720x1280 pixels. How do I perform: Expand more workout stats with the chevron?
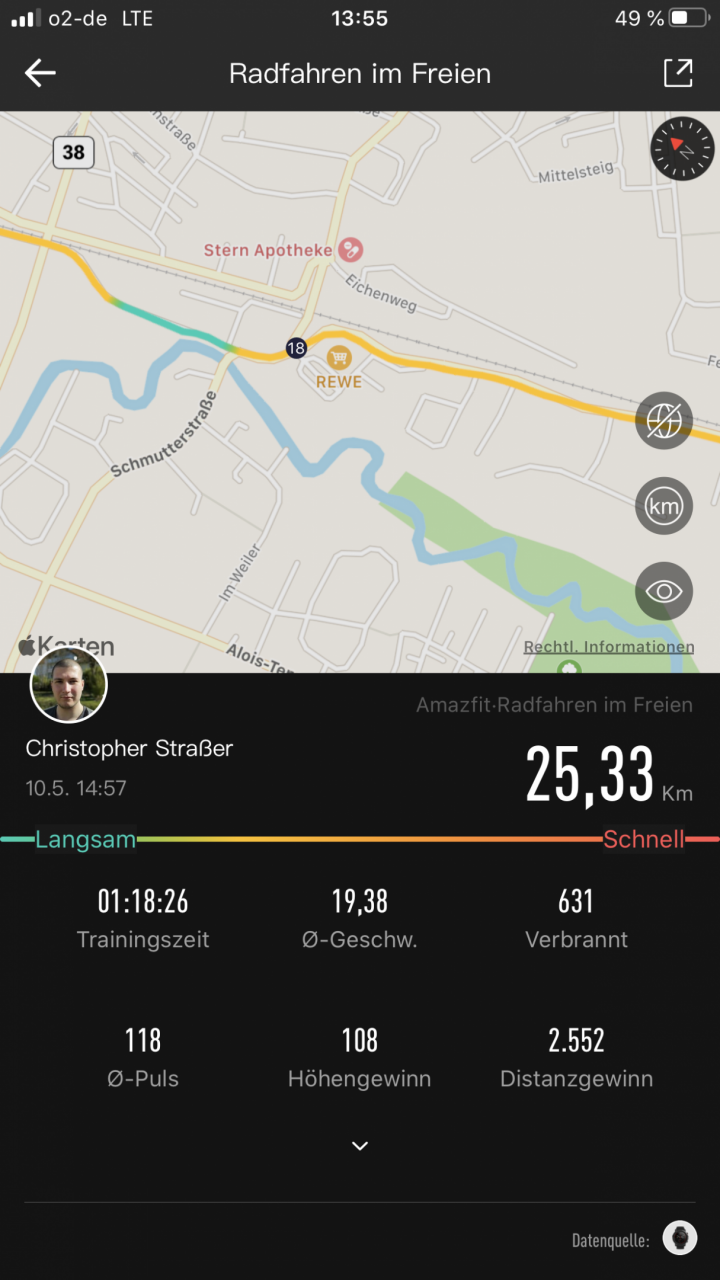[x=360, y=1146]
